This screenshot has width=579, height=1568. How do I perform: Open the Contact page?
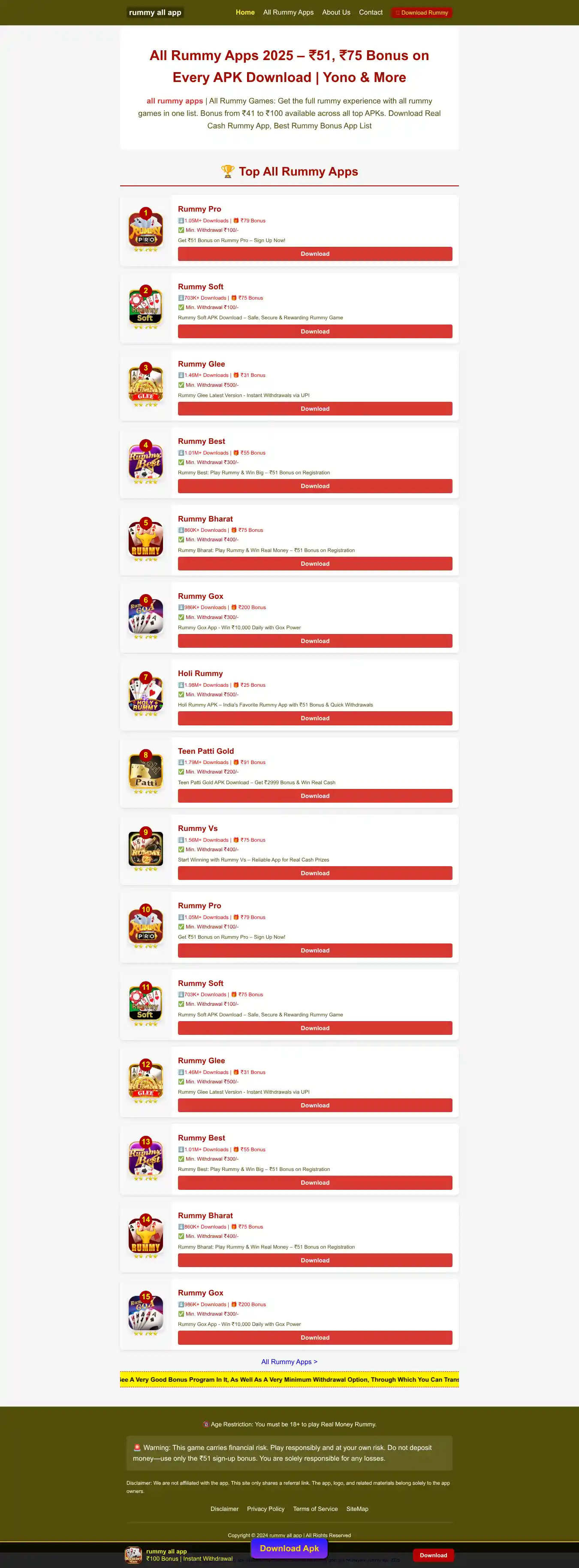tap(371, 12)
